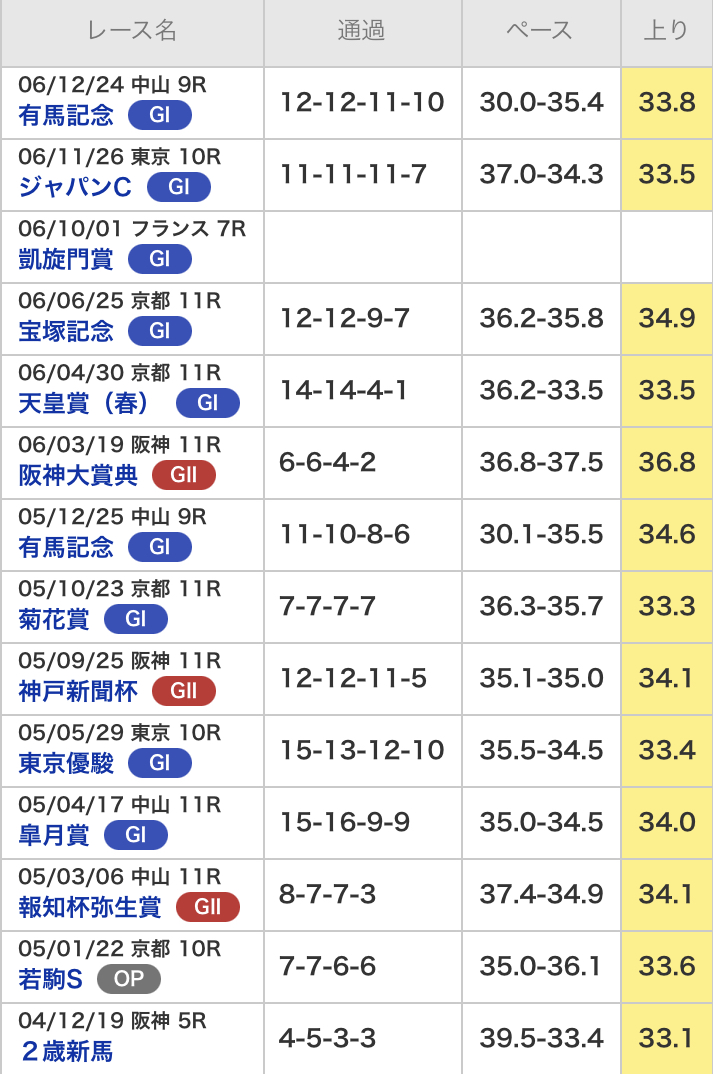
Task: Open the 菊花賞 race link
Action: click(54, 619)
